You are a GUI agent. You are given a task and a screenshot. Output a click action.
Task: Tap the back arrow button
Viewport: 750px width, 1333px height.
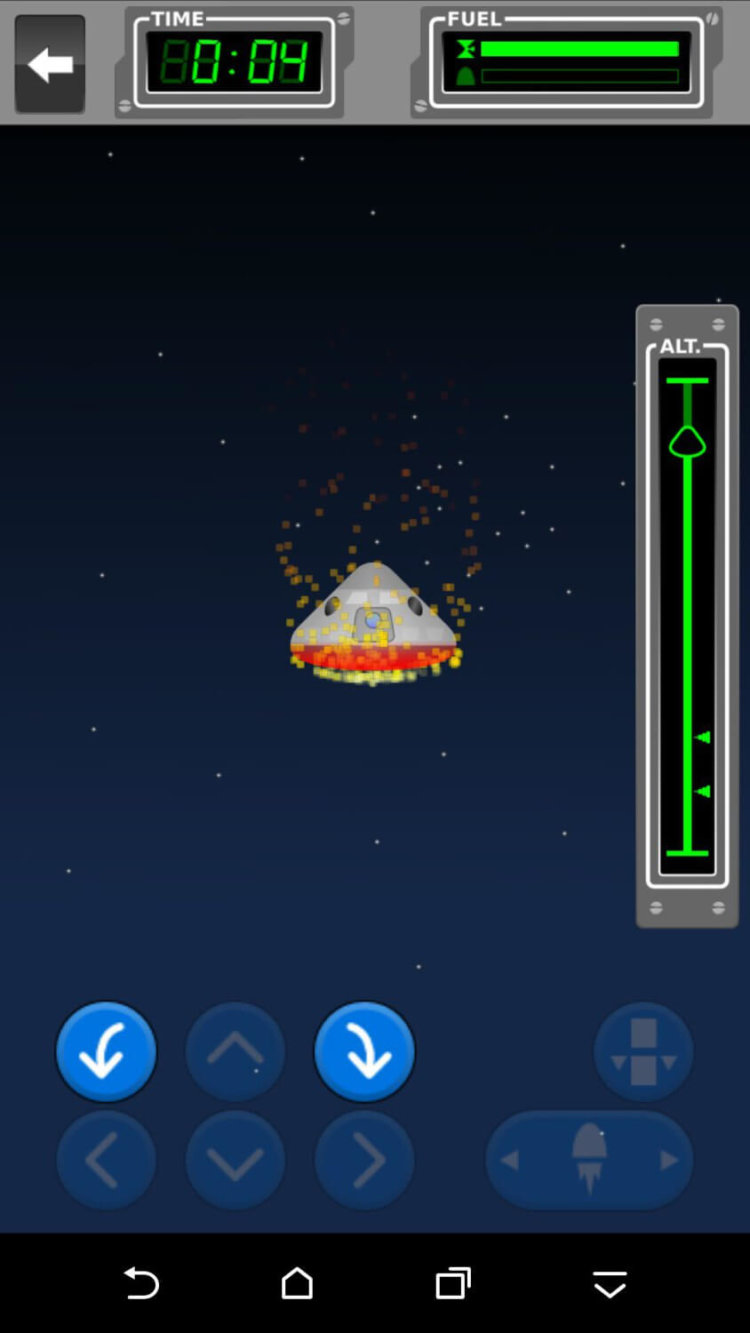point(50,65)
